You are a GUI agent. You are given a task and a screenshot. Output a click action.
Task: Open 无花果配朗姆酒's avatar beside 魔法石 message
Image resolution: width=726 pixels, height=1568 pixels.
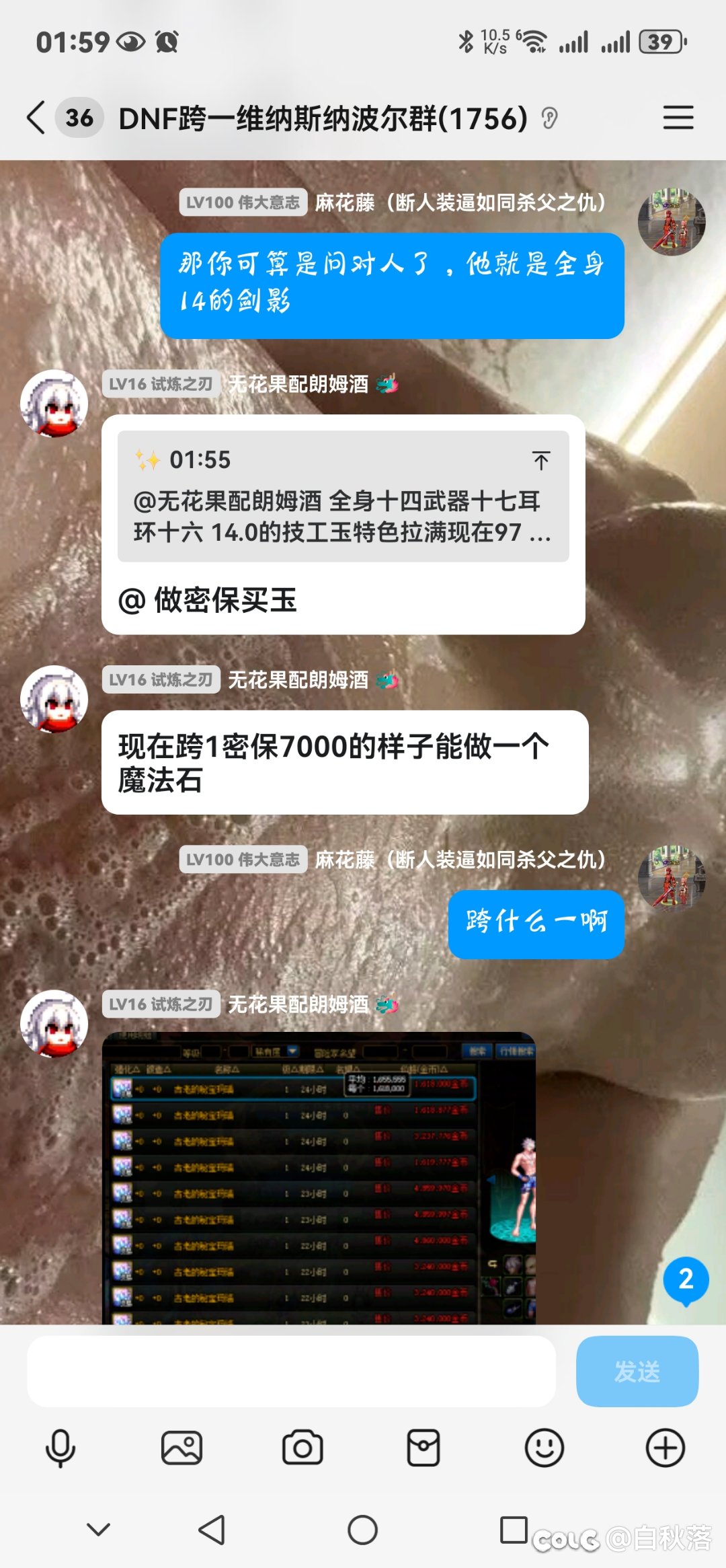tap(54, 700)
